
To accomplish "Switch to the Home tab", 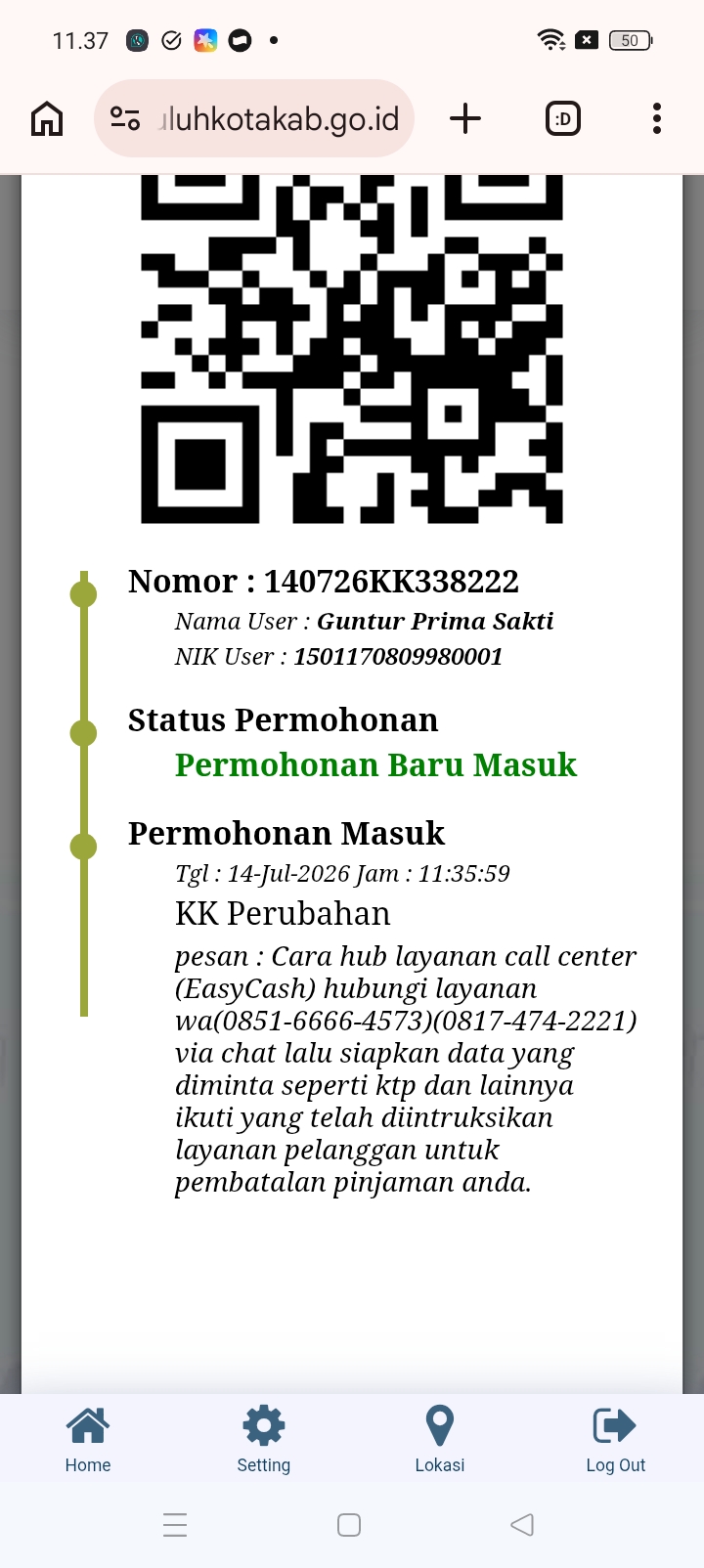I will coord(88,1439).
